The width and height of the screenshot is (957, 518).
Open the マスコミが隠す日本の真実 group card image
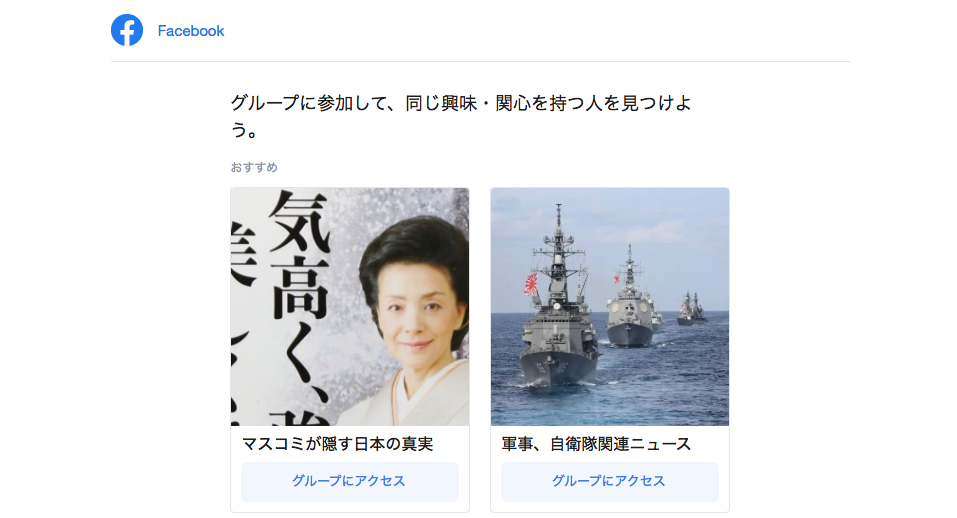click(350, 307)
